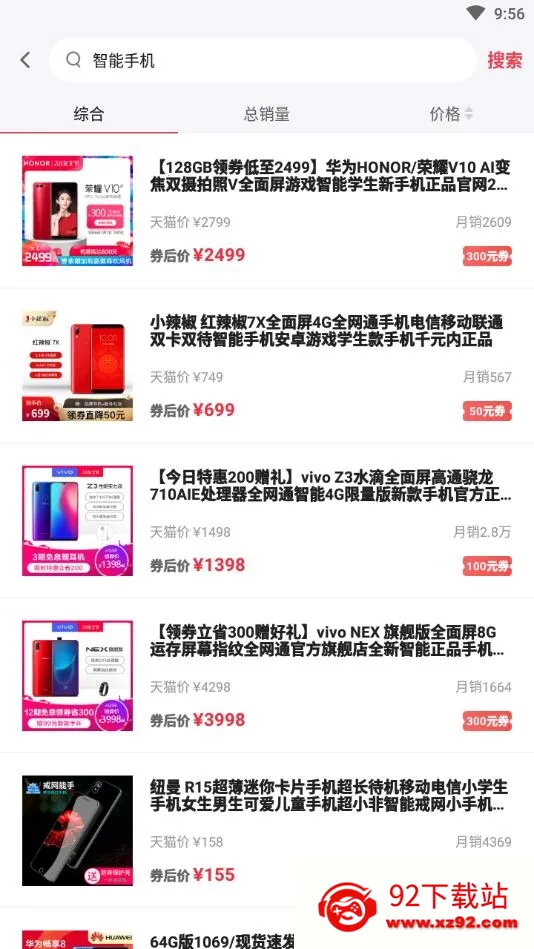Sort results by 价格
Viewport: 534px width, 949px height.
pyautogui.click(x=451, y=114)
